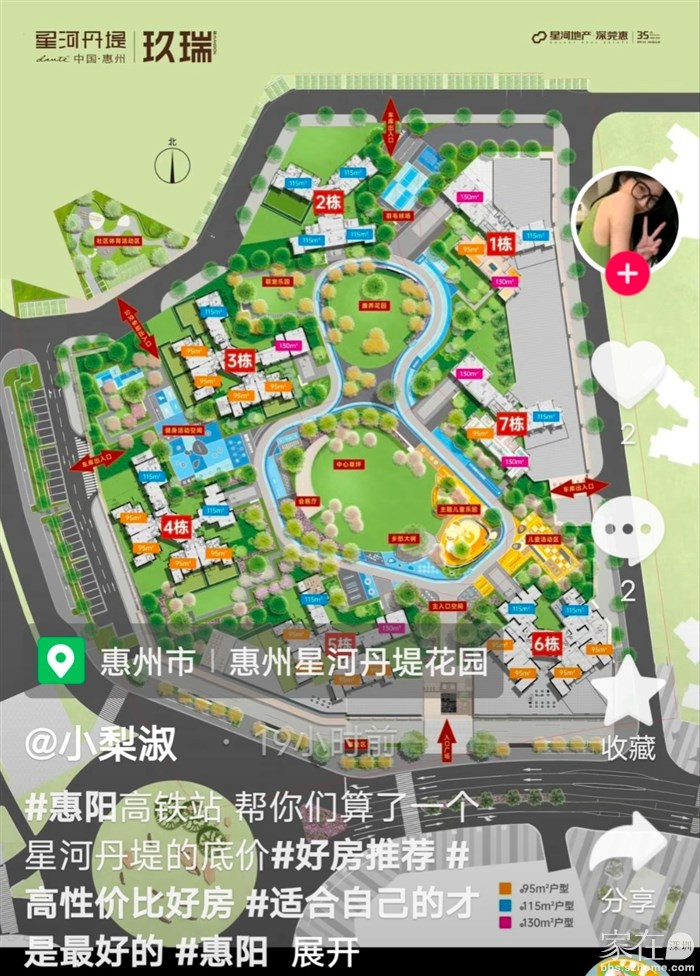The width and height of the screenshot is (700, 976).
Task: Open the #好房推荐 hashtag
Action: click(x=353, y=856)
